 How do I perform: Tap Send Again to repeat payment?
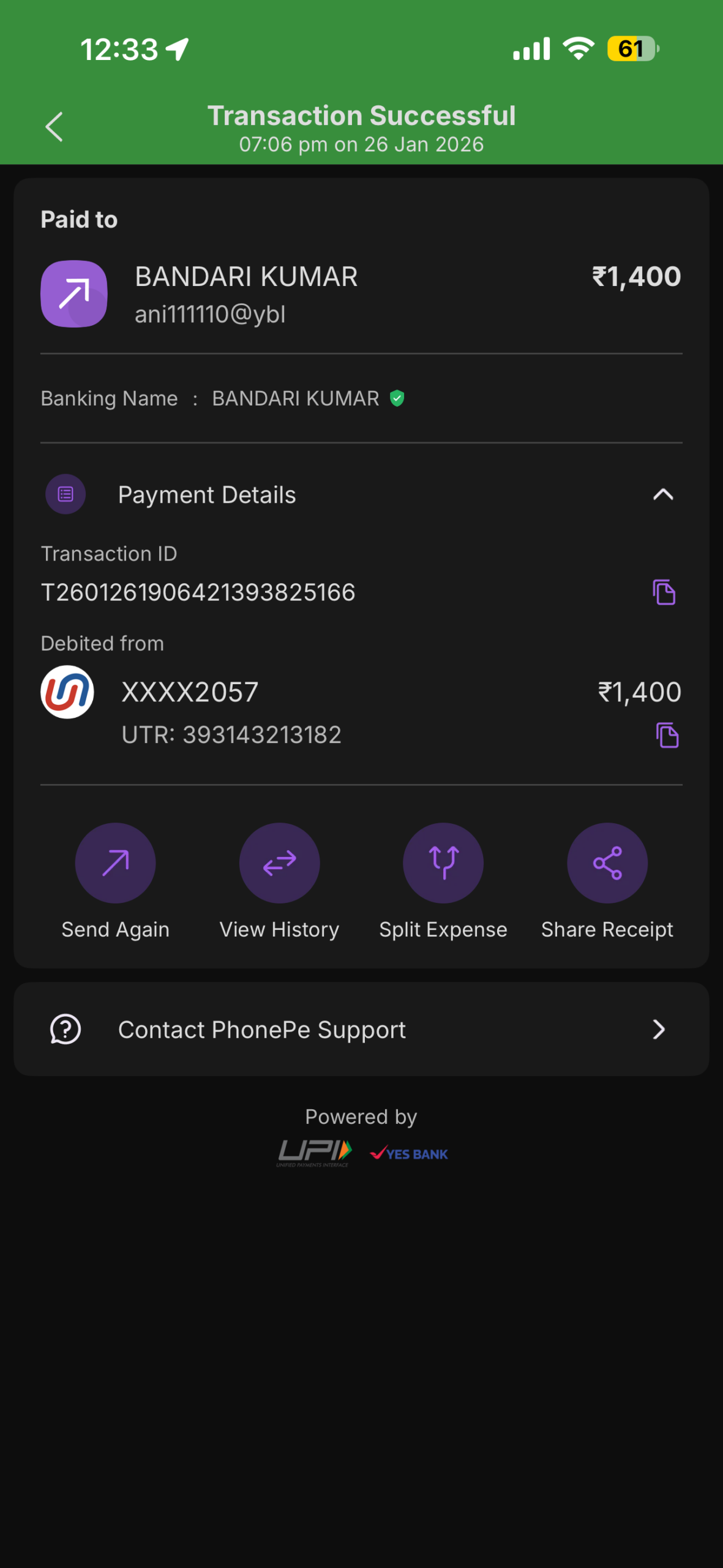(x=115, y=863)
